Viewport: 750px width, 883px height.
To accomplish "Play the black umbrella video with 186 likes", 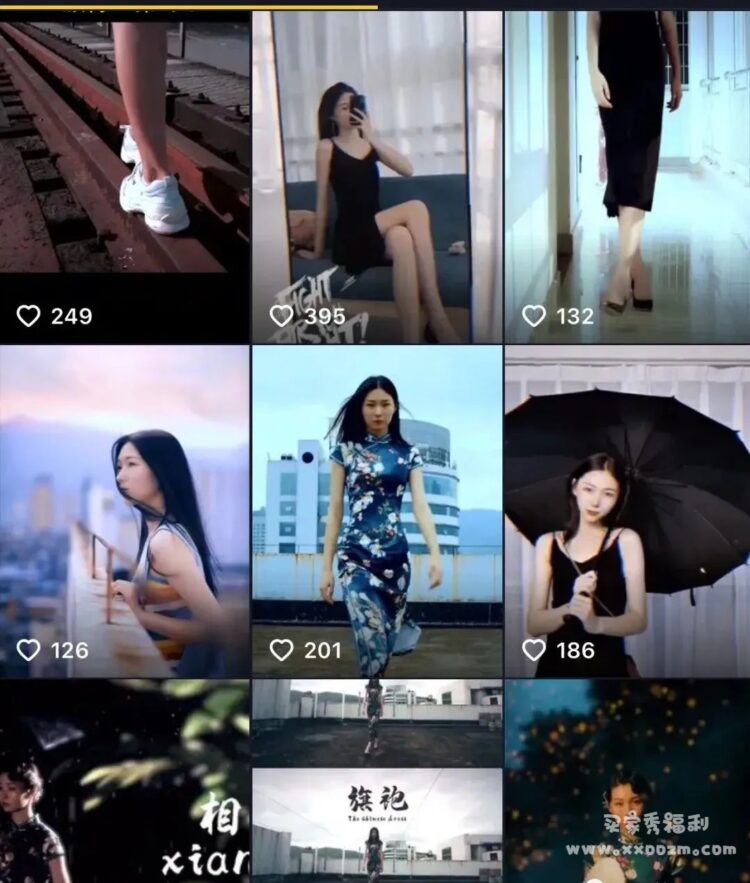I will point(627,510).
